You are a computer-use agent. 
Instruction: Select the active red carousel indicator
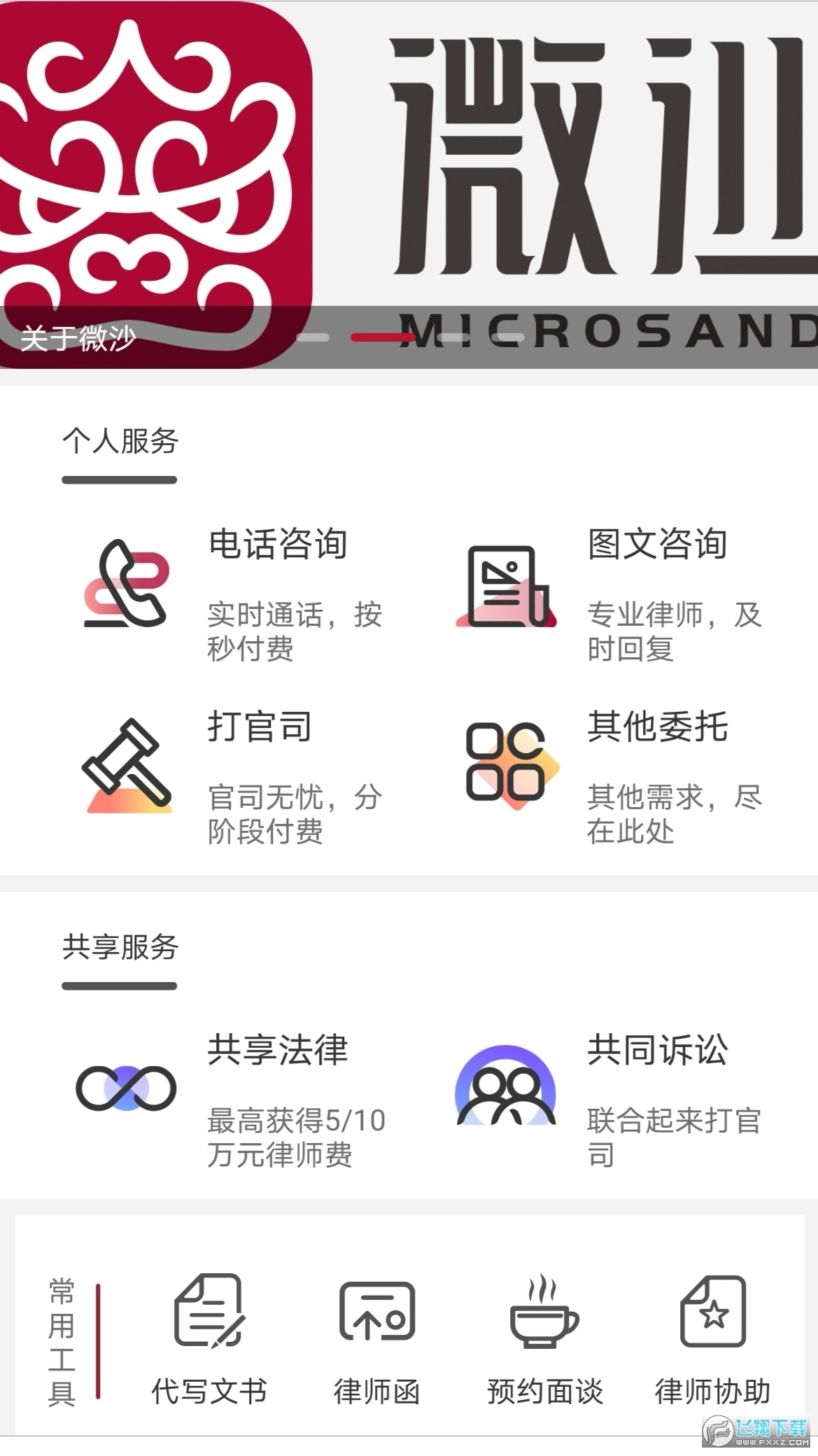(383, 337)
